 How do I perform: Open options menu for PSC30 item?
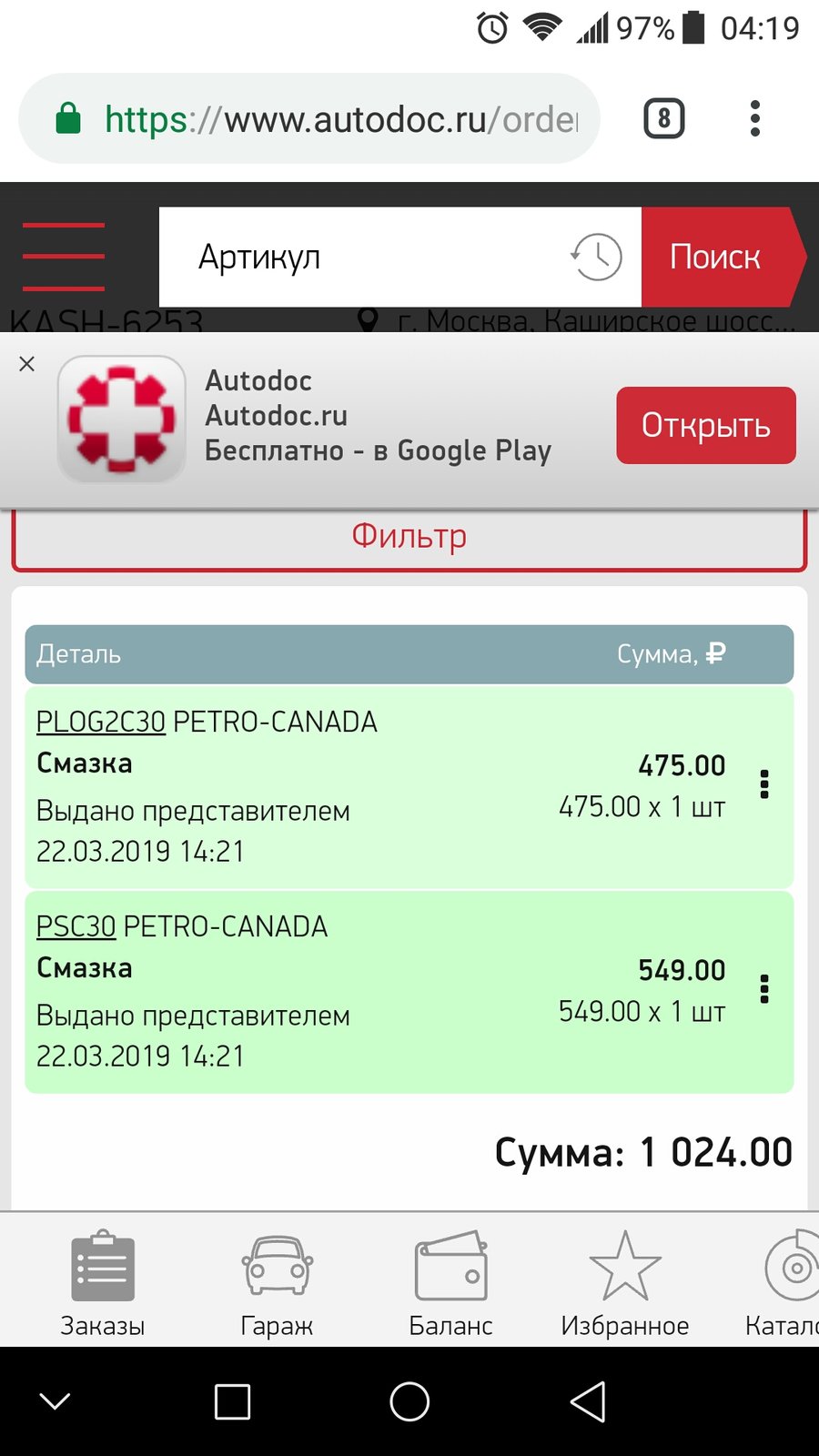[x=764, y=989]
